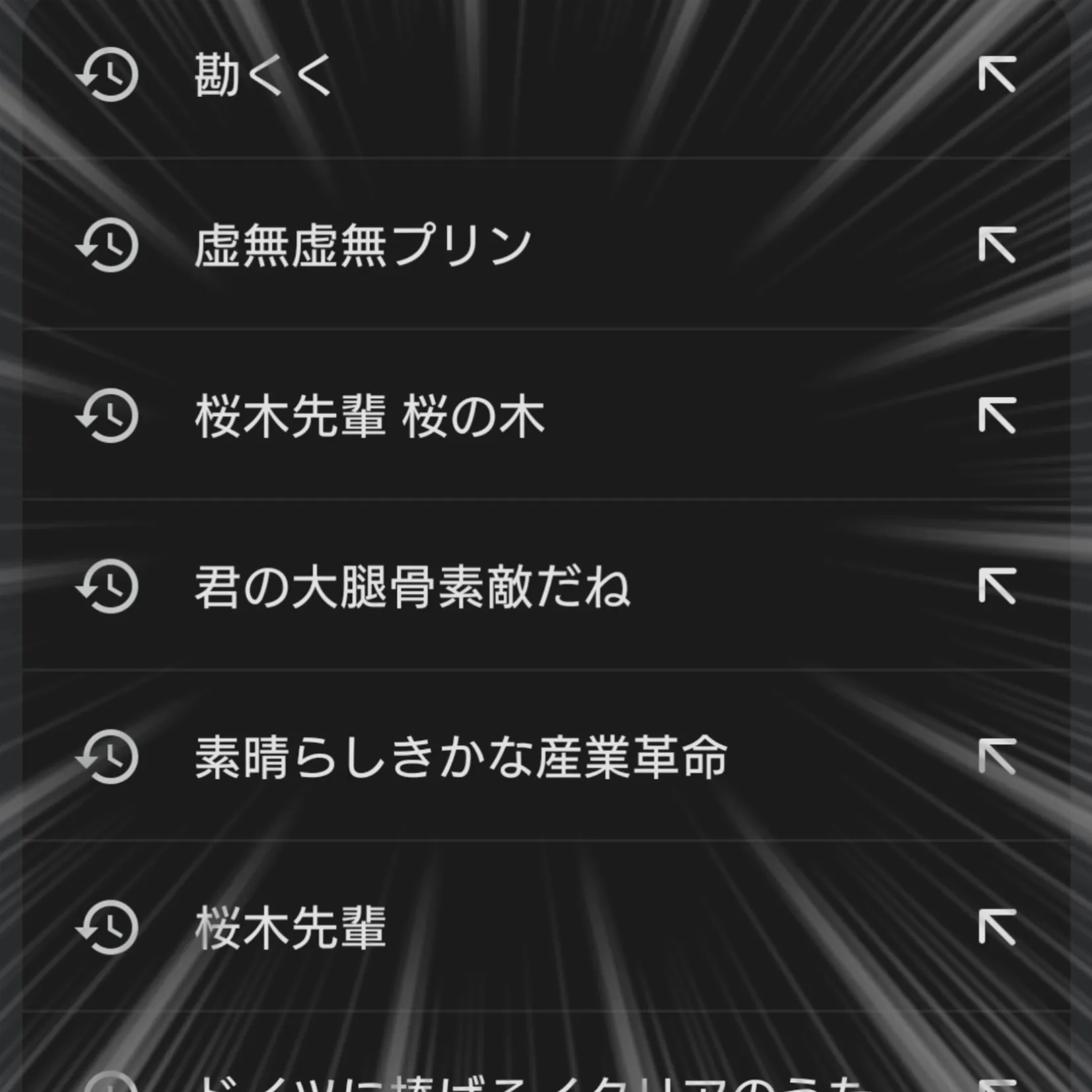Choose the 君の大腿骨素敵だね recent search
Image resolution: width=1092 pixels, height=1092 pixels.
coord(412,587)
